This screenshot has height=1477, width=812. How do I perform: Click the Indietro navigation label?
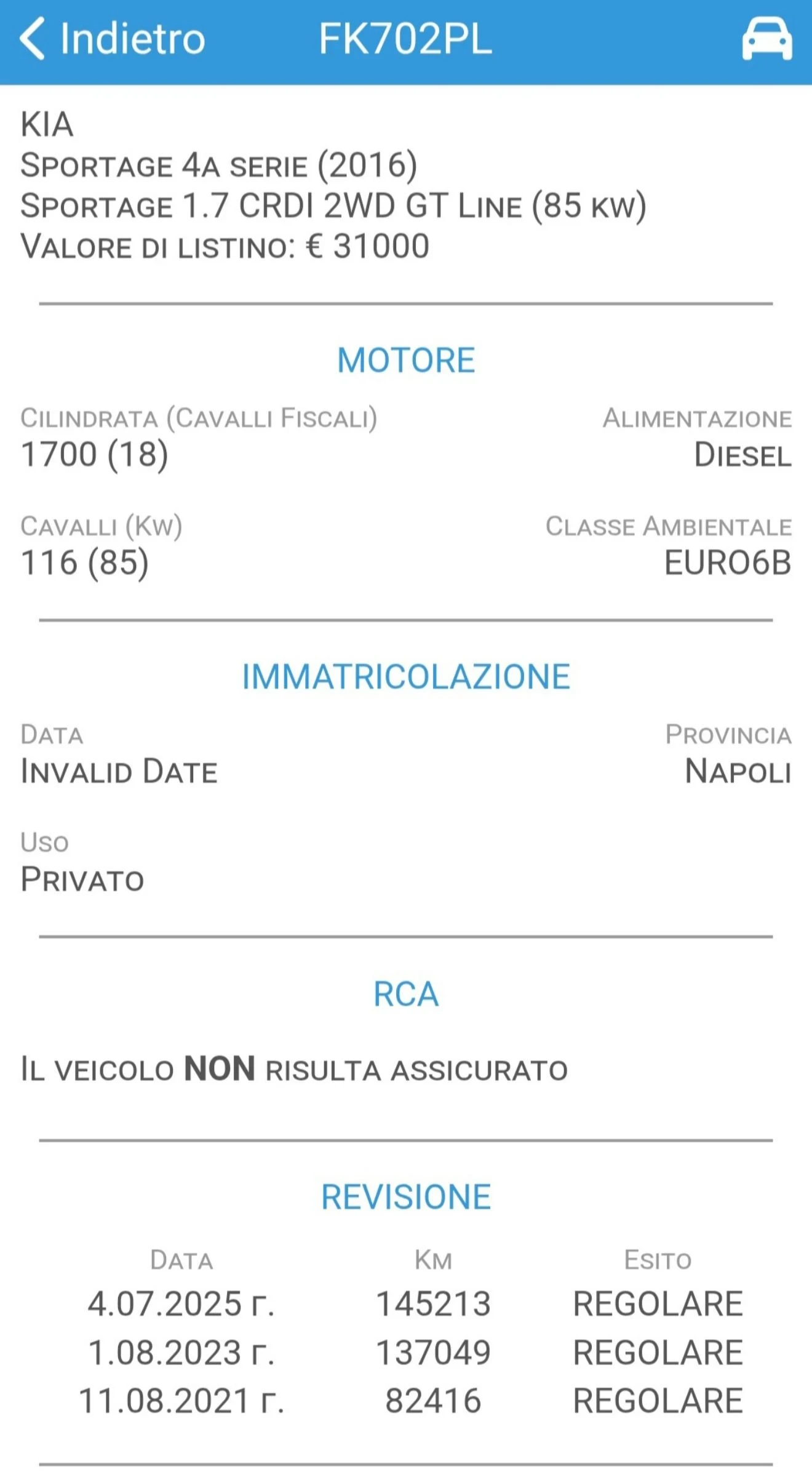tap(130, 39)
